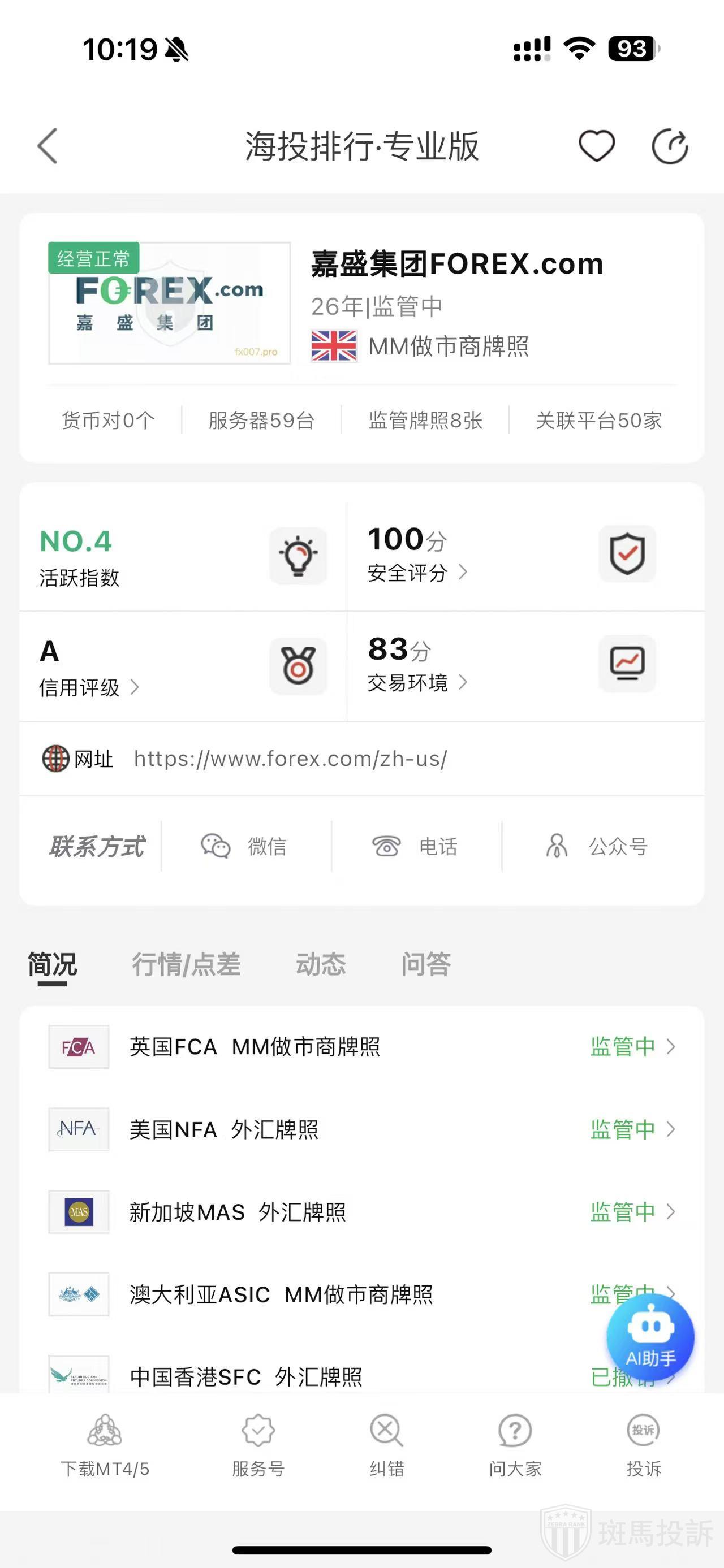Launch the AI助手 floating button
Image resolution: width=724 pixels, height=1568 pixels.
[x=650, y=1337]
